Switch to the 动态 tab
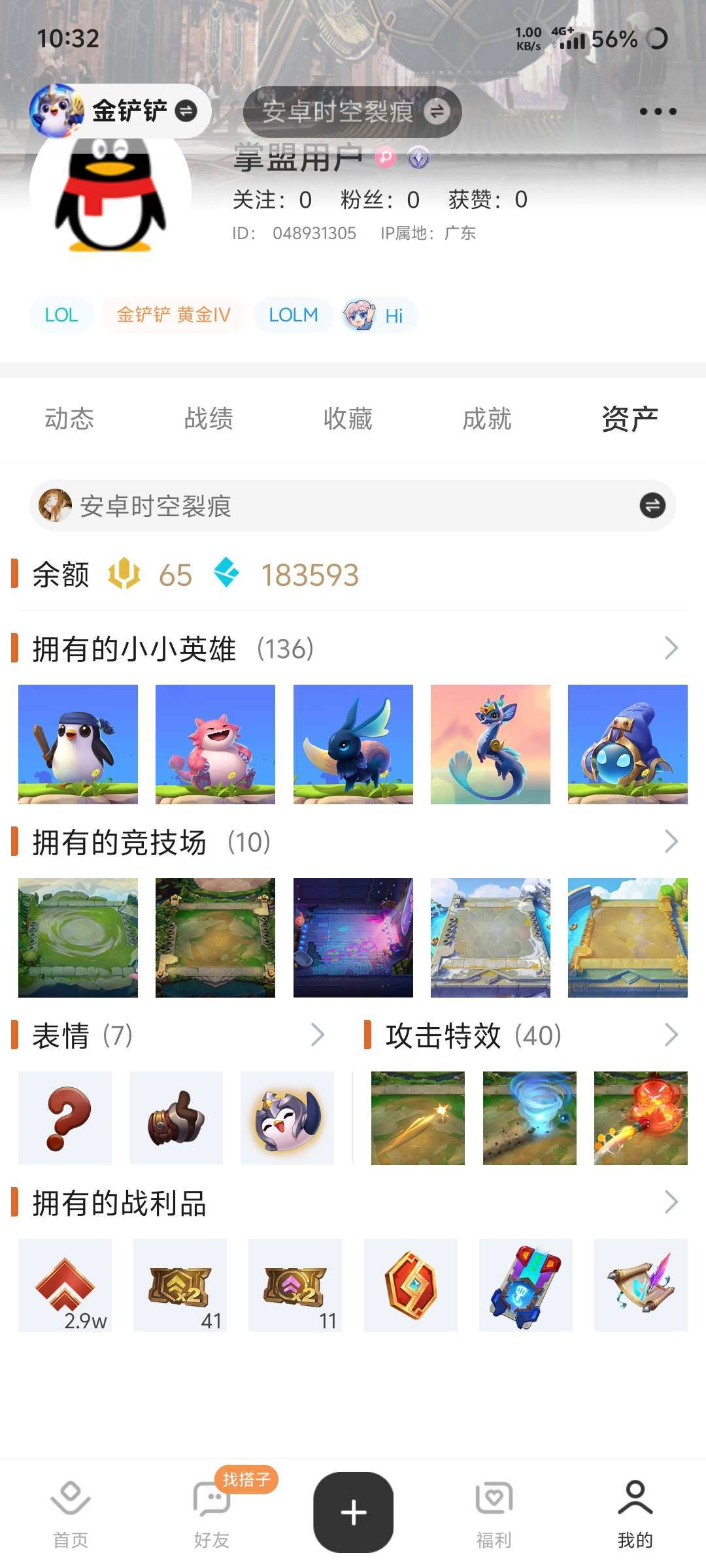 pyautogui.click(x=69, y=419)
